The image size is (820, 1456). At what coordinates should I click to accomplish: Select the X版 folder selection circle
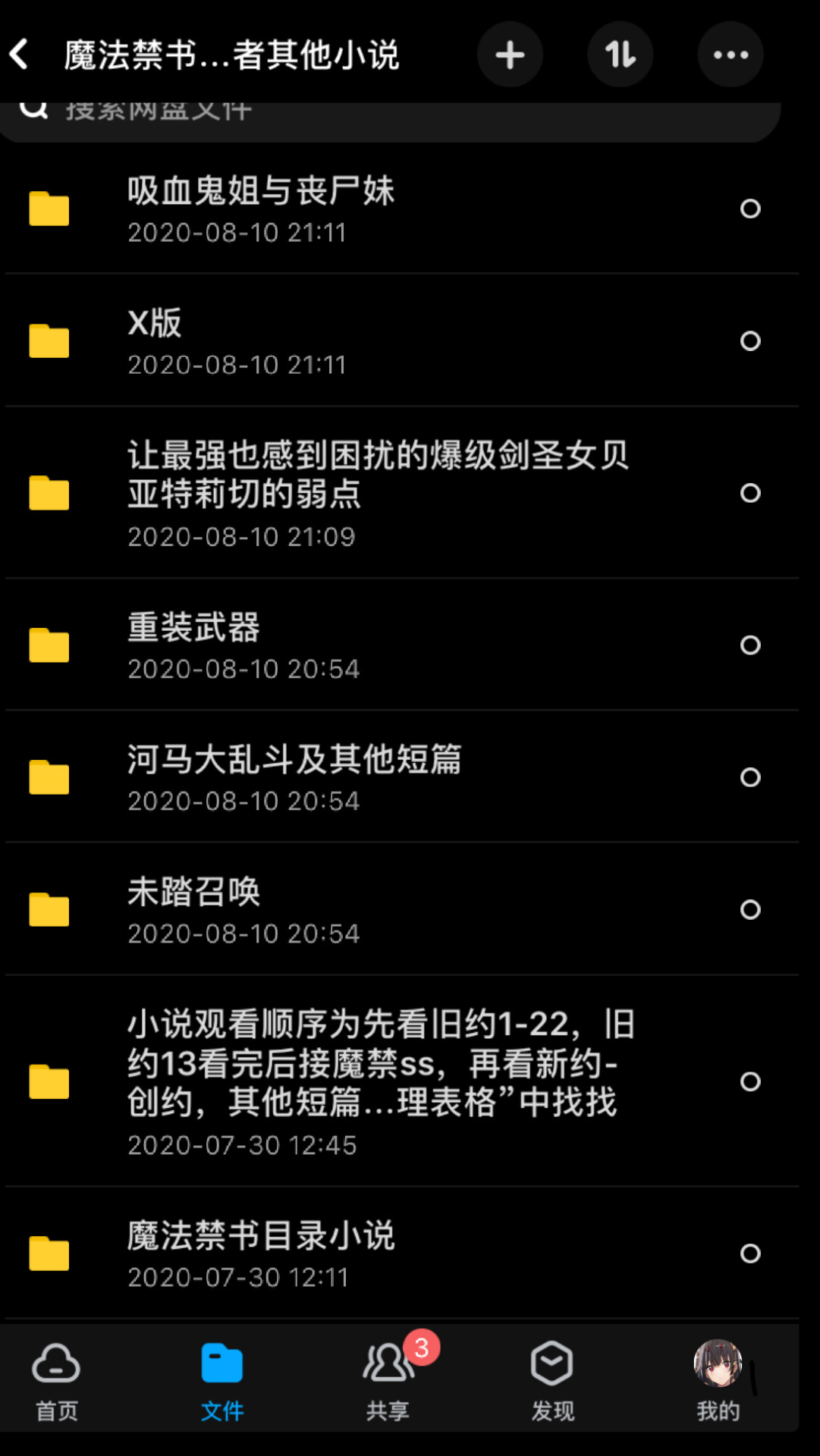[x=750, y=341]
